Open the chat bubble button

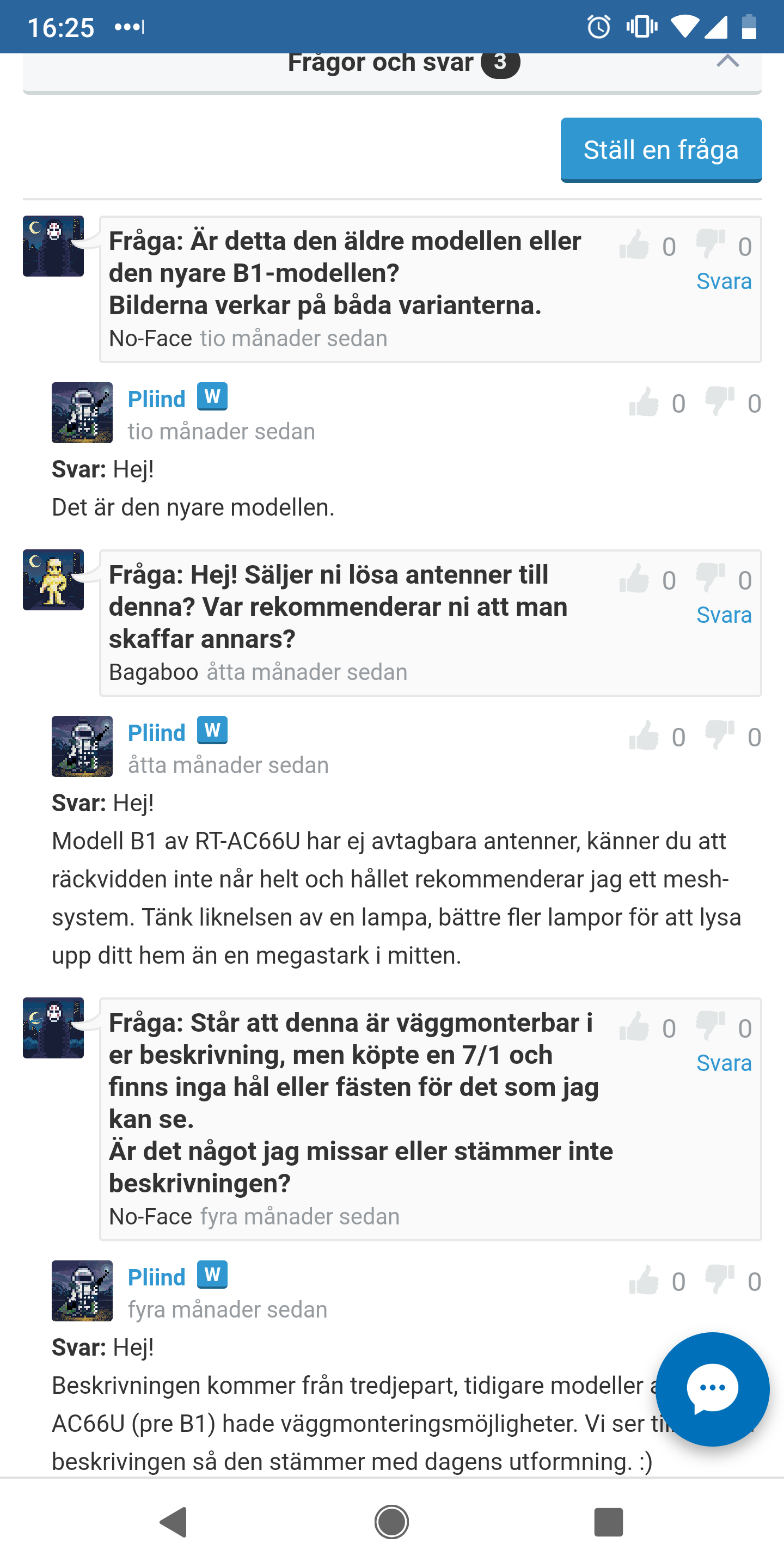tap(712, 1388)
